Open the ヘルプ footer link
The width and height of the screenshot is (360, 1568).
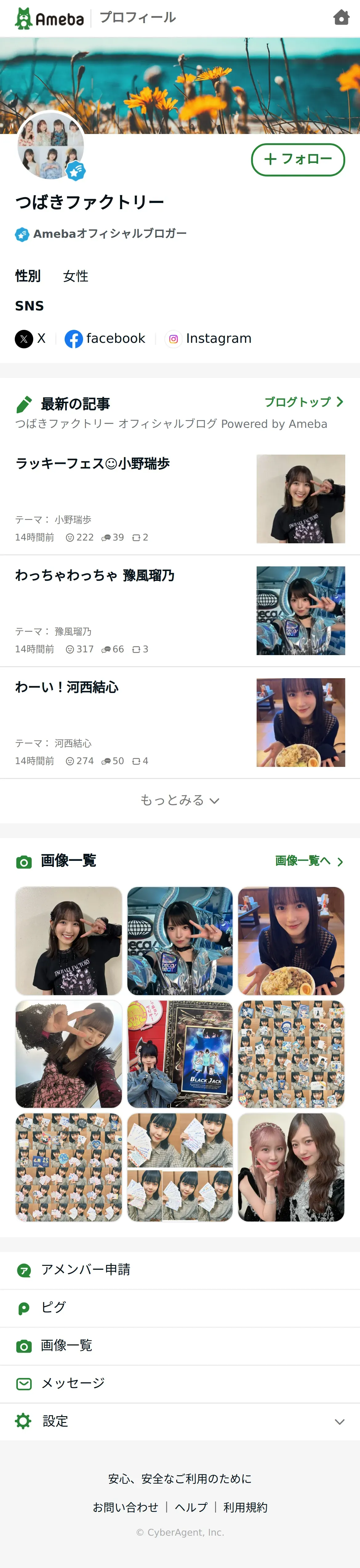(x=191, y=1507)
